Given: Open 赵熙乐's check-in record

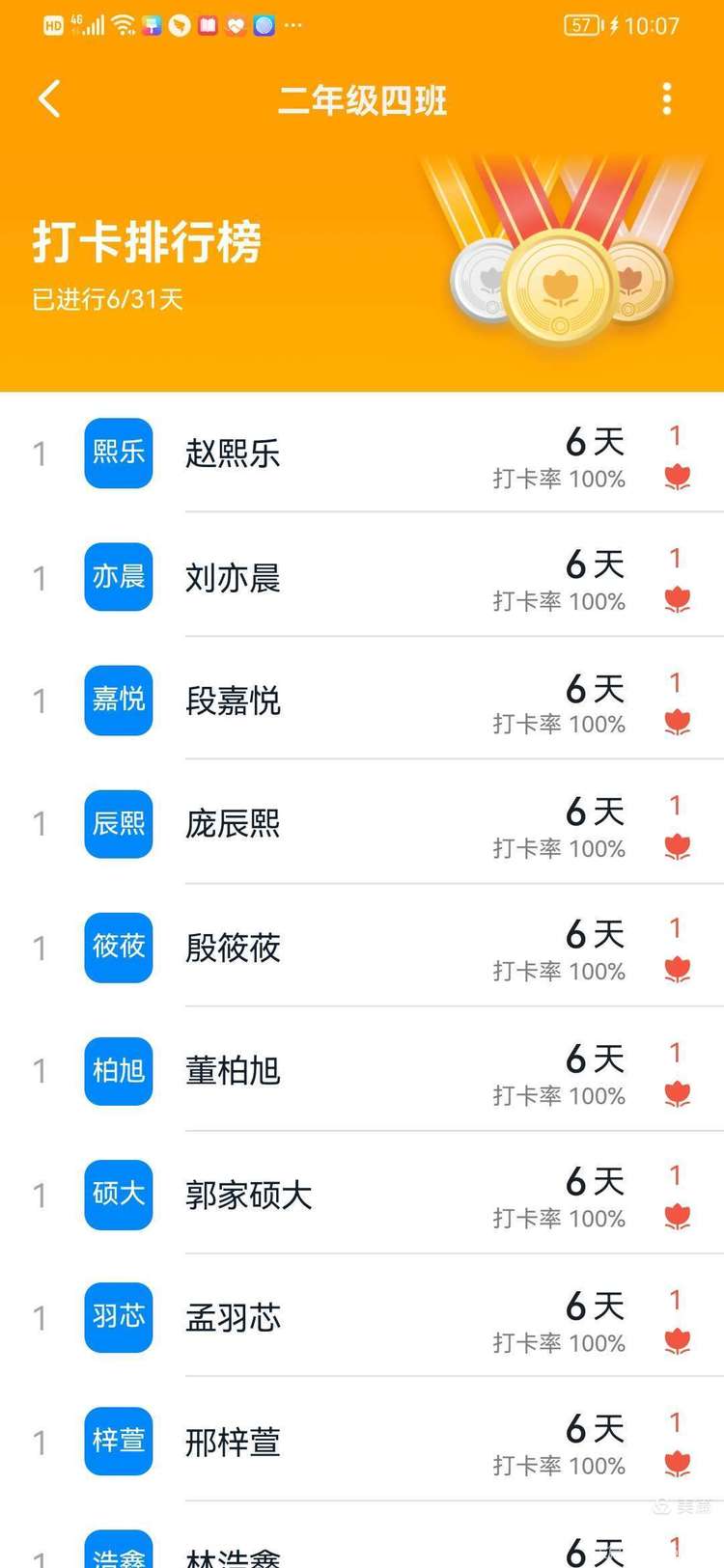Looking at the screenshot, I should [x=362, y=454].
